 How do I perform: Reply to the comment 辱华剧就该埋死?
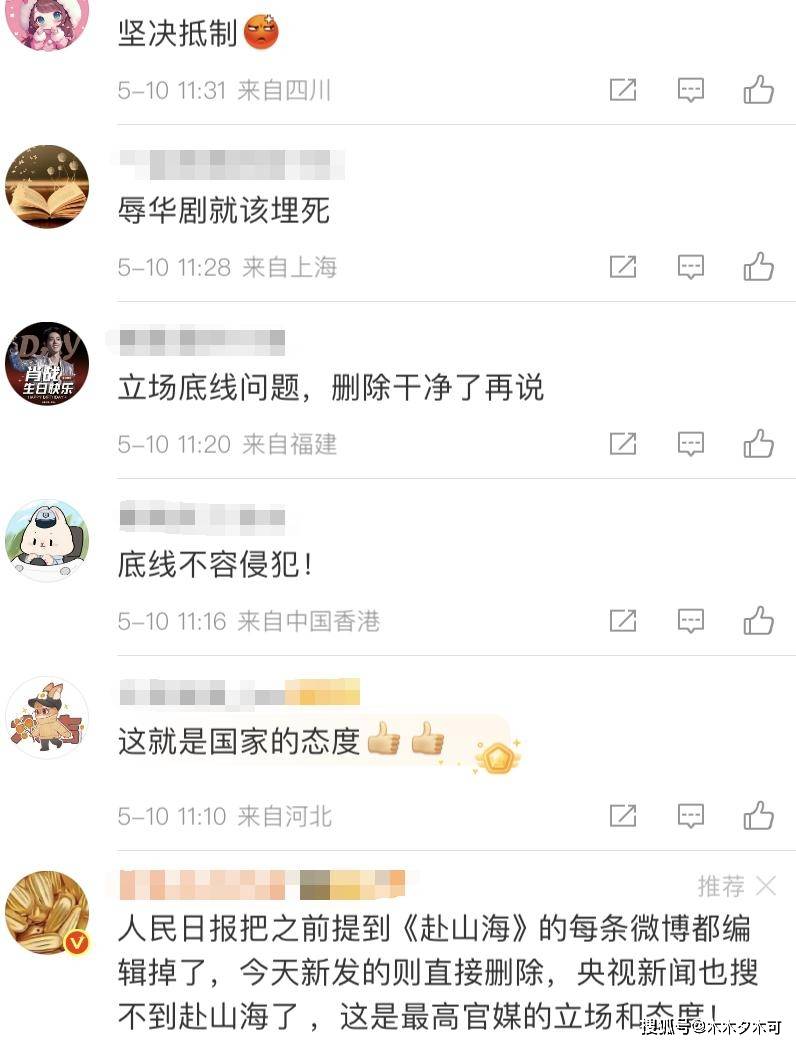(691, 267)
